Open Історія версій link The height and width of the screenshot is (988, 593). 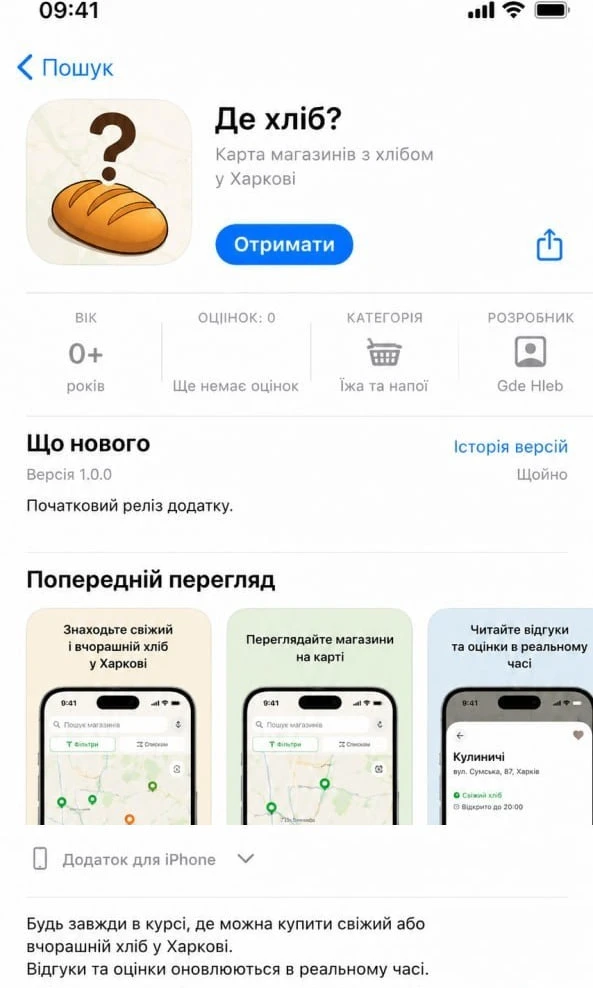point(510,447)
